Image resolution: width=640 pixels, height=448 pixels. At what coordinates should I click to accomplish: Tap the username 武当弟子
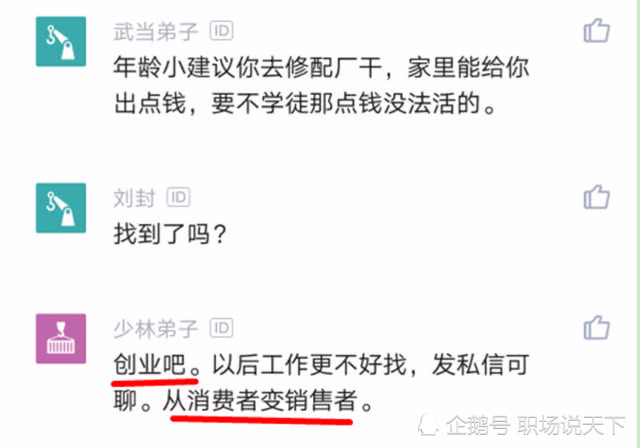tap(156, 32)
